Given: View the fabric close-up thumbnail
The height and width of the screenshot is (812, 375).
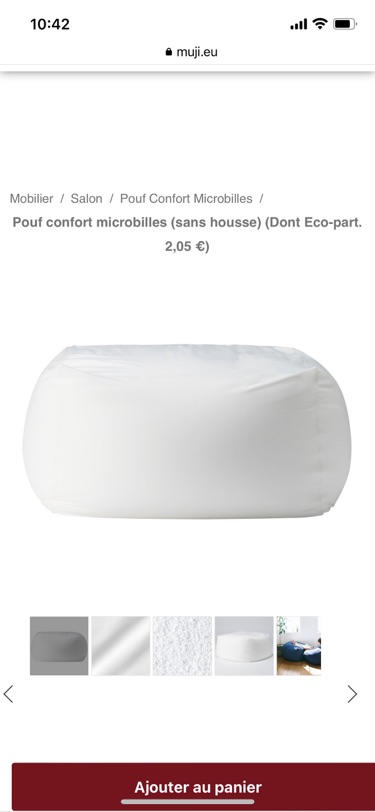Looking at the screenshot, I should [x=121, y=646].
